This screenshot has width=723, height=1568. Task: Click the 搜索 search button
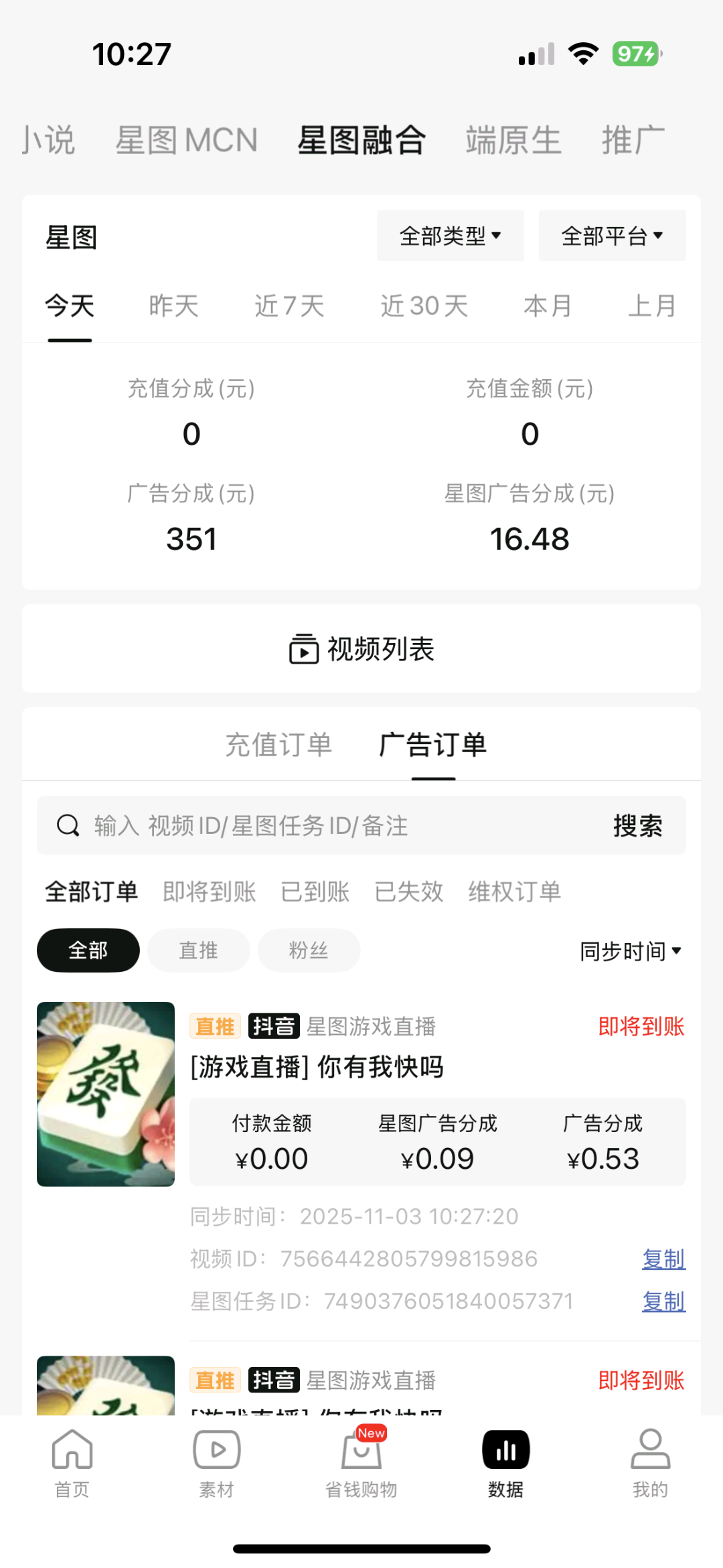637,825
